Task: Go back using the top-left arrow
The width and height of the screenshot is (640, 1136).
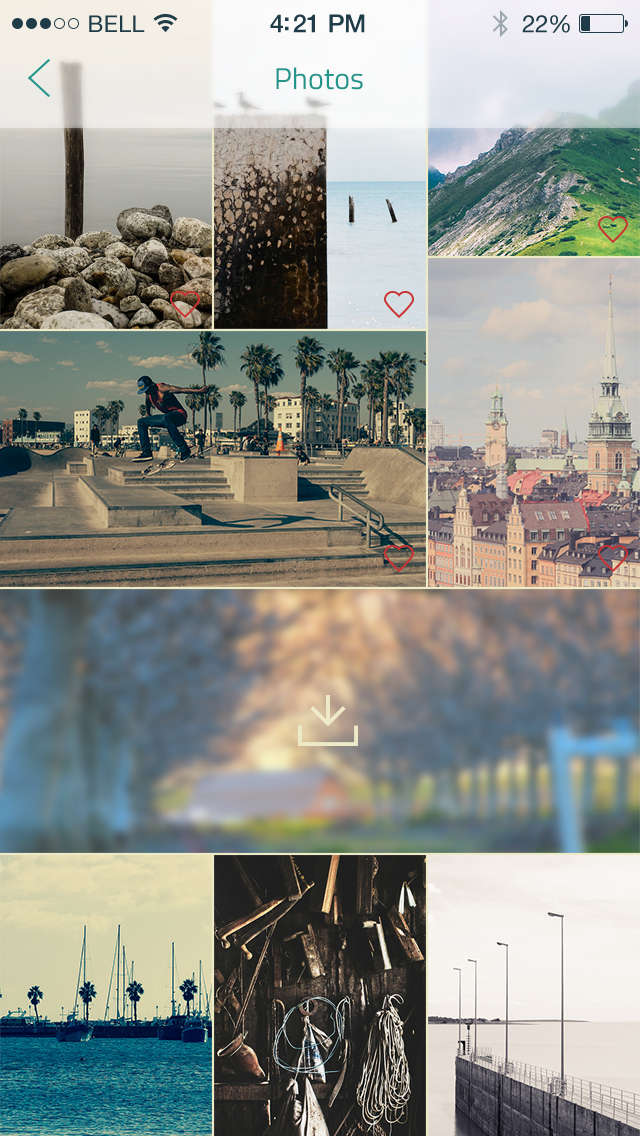Action: [x=39, y=78]
